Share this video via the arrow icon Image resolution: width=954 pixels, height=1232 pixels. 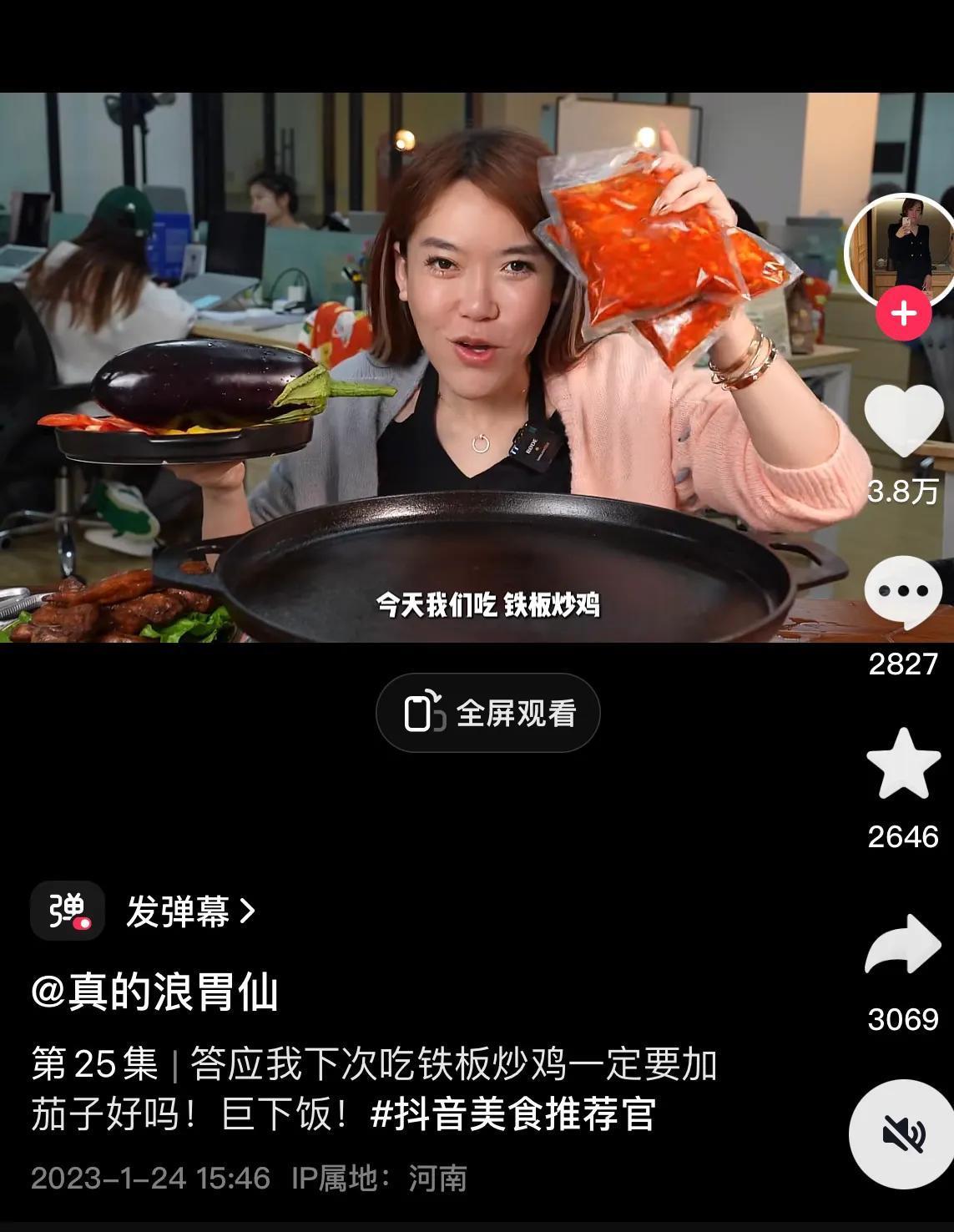[x=902, y=945]
